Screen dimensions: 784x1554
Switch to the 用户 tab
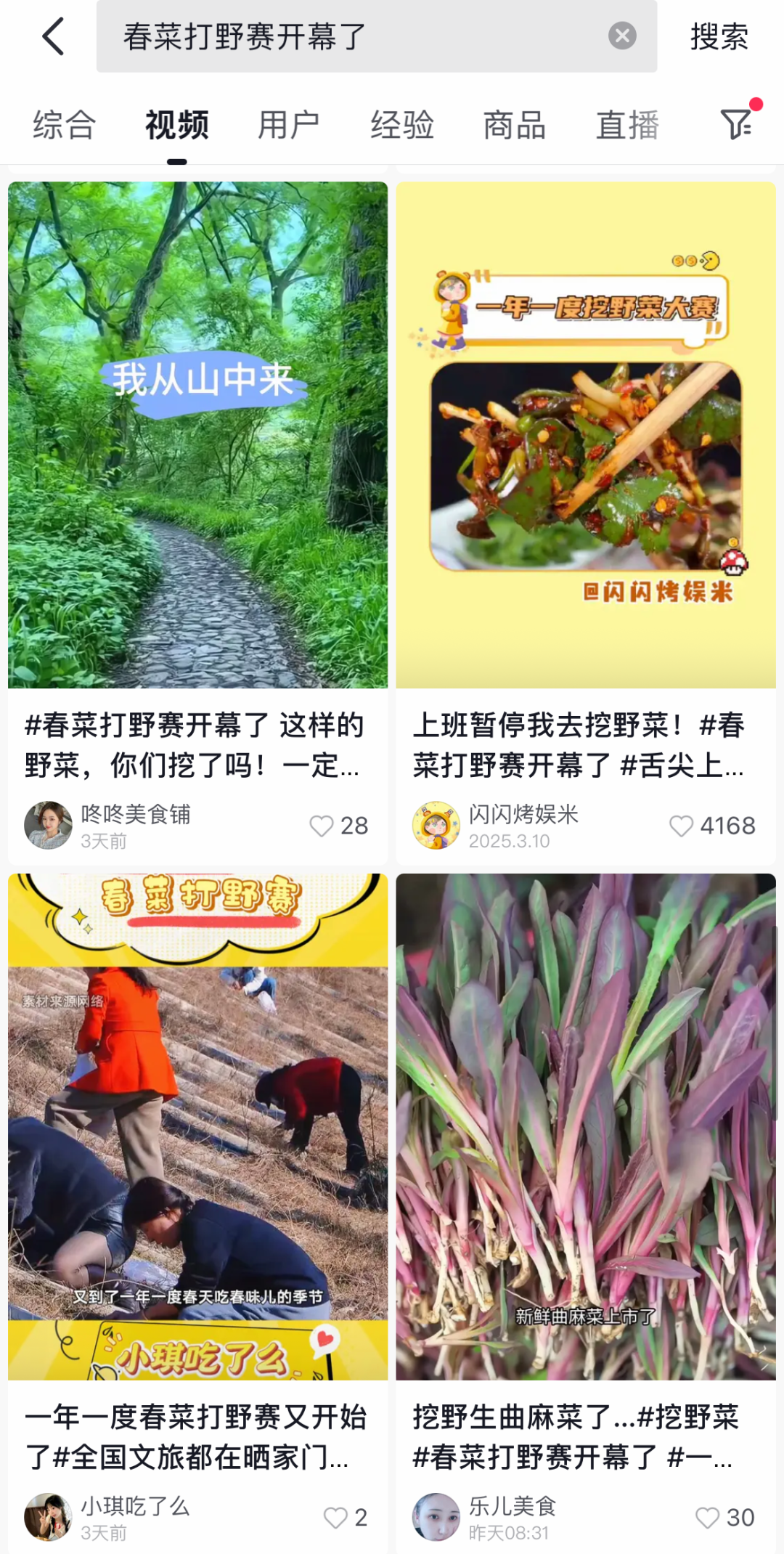point(289,125)
